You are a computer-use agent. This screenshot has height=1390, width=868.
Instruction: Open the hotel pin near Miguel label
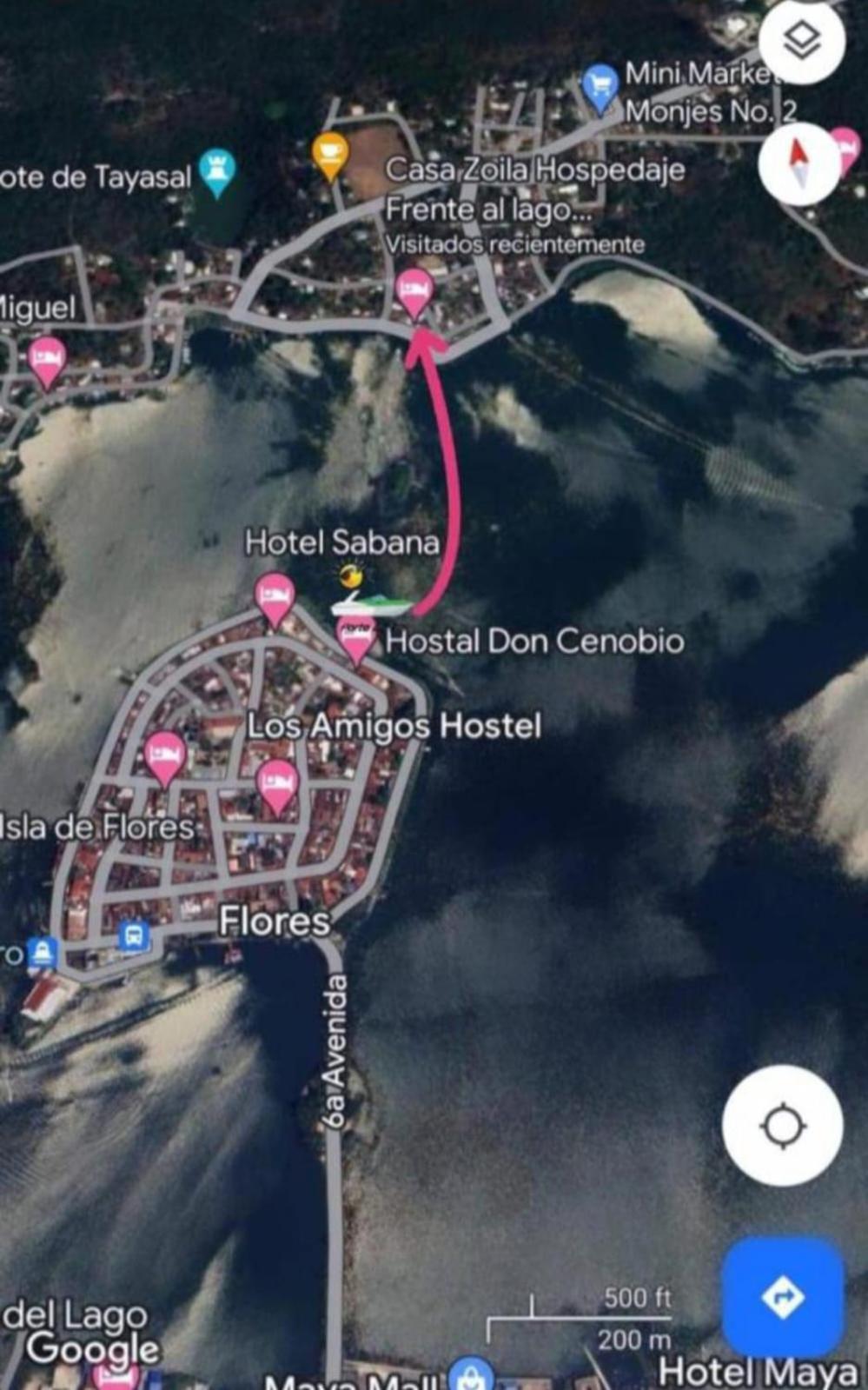(x=47, y=360)
